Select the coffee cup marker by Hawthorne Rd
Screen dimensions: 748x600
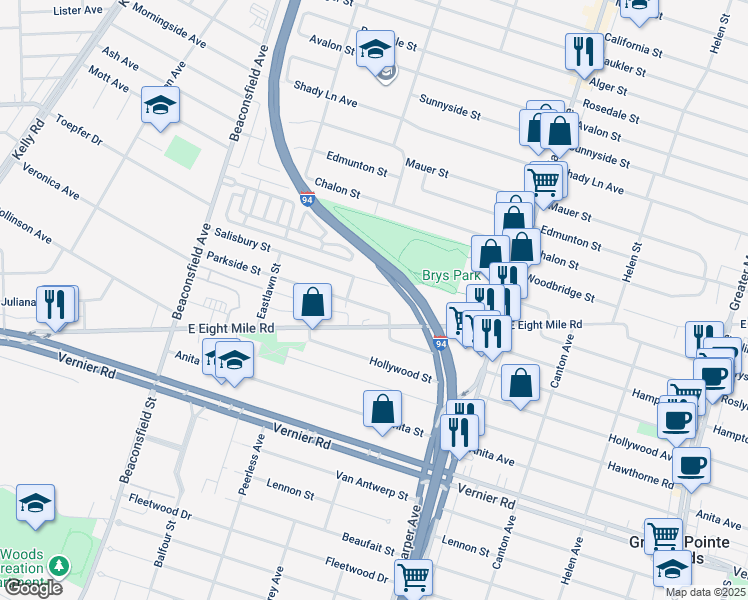(691, 464)
